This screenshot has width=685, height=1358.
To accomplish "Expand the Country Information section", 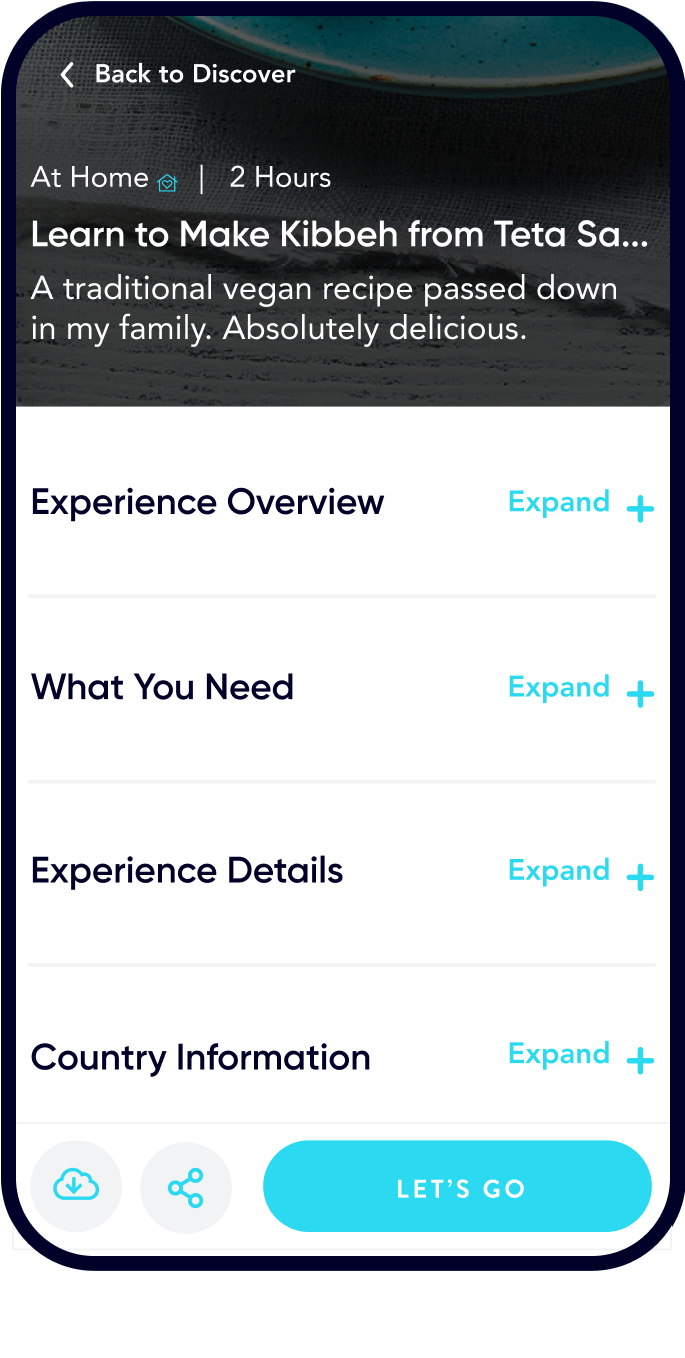I will point(580,1056).
